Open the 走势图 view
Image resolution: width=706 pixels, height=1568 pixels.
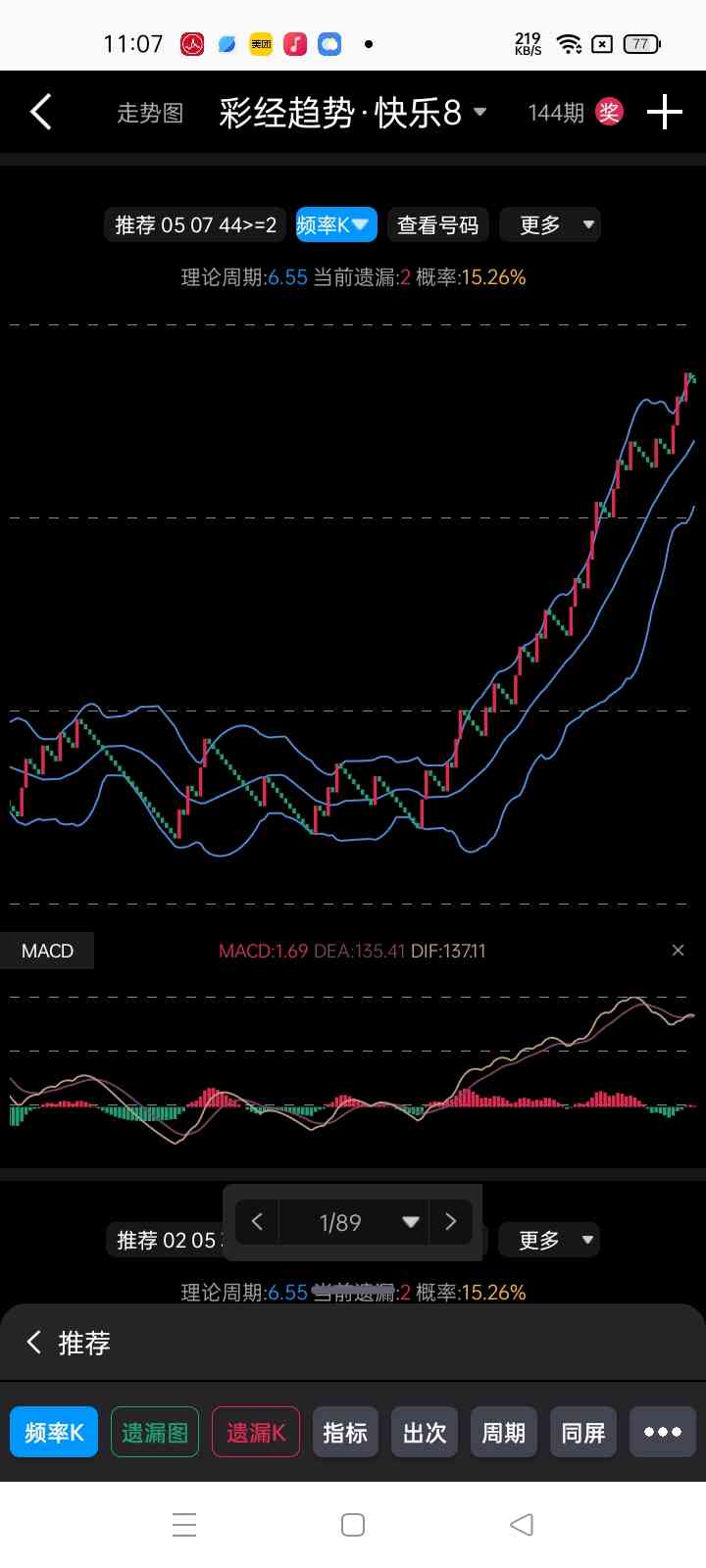coord(150,114)
